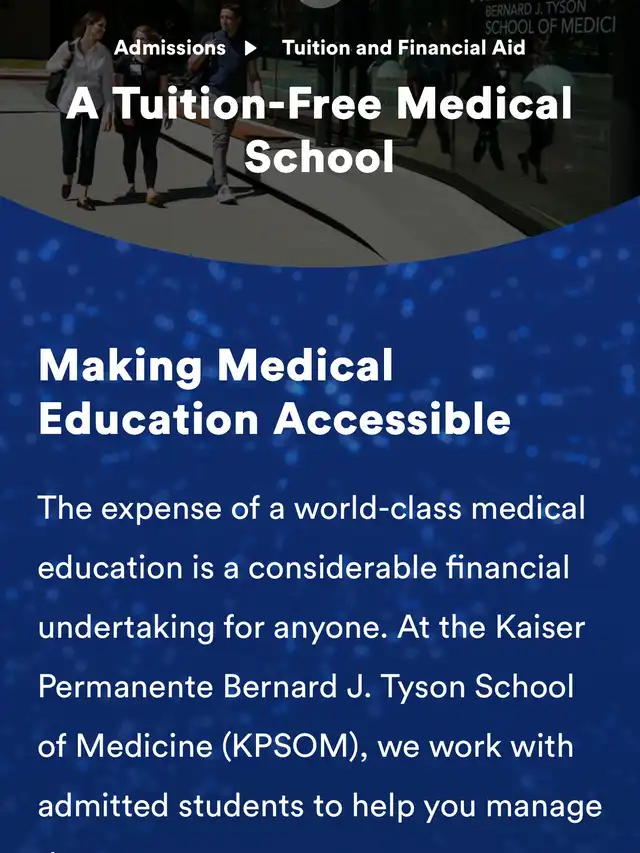Go to Tuition and Financial Aid breadcrumb

click(x=404, y=48)
